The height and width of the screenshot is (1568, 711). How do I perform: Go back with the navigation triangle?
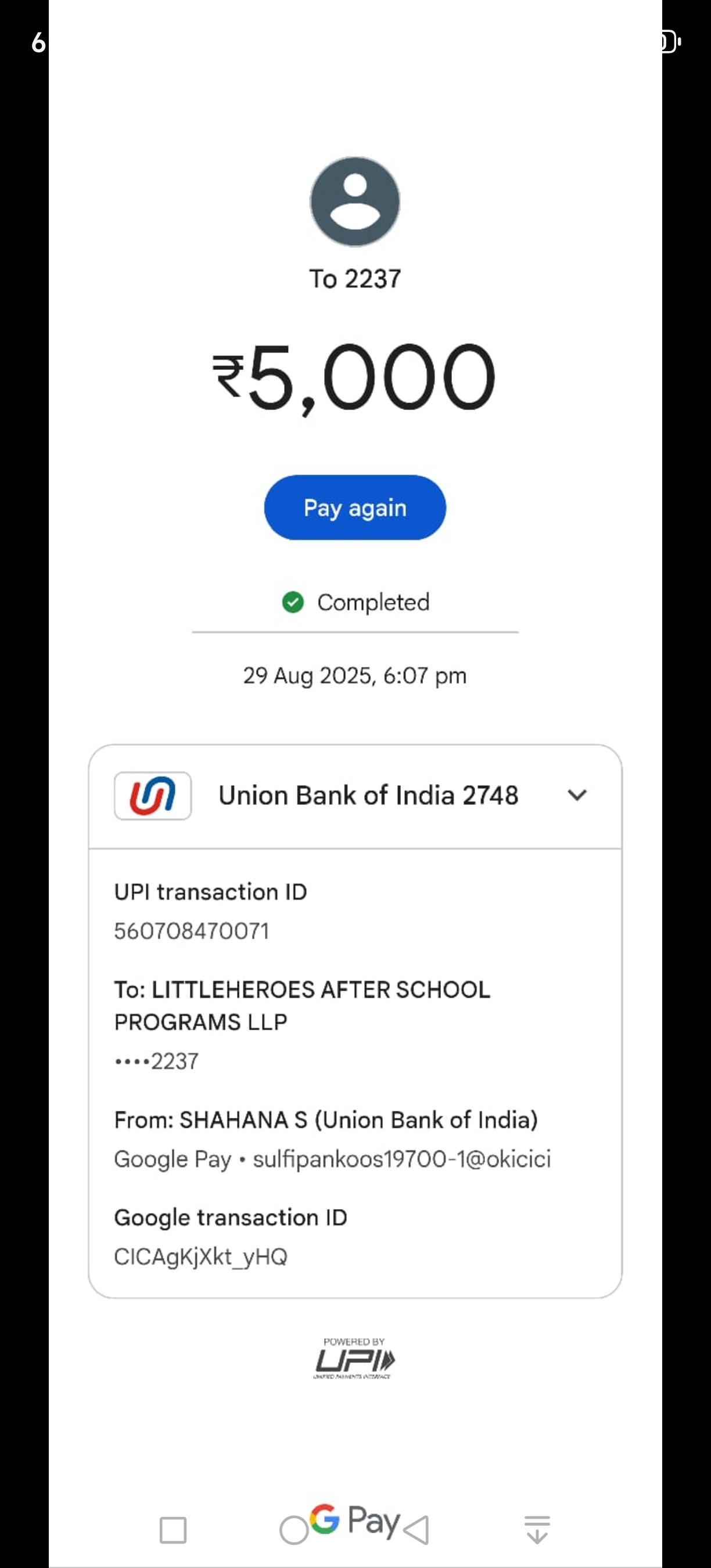point(416,1530)
